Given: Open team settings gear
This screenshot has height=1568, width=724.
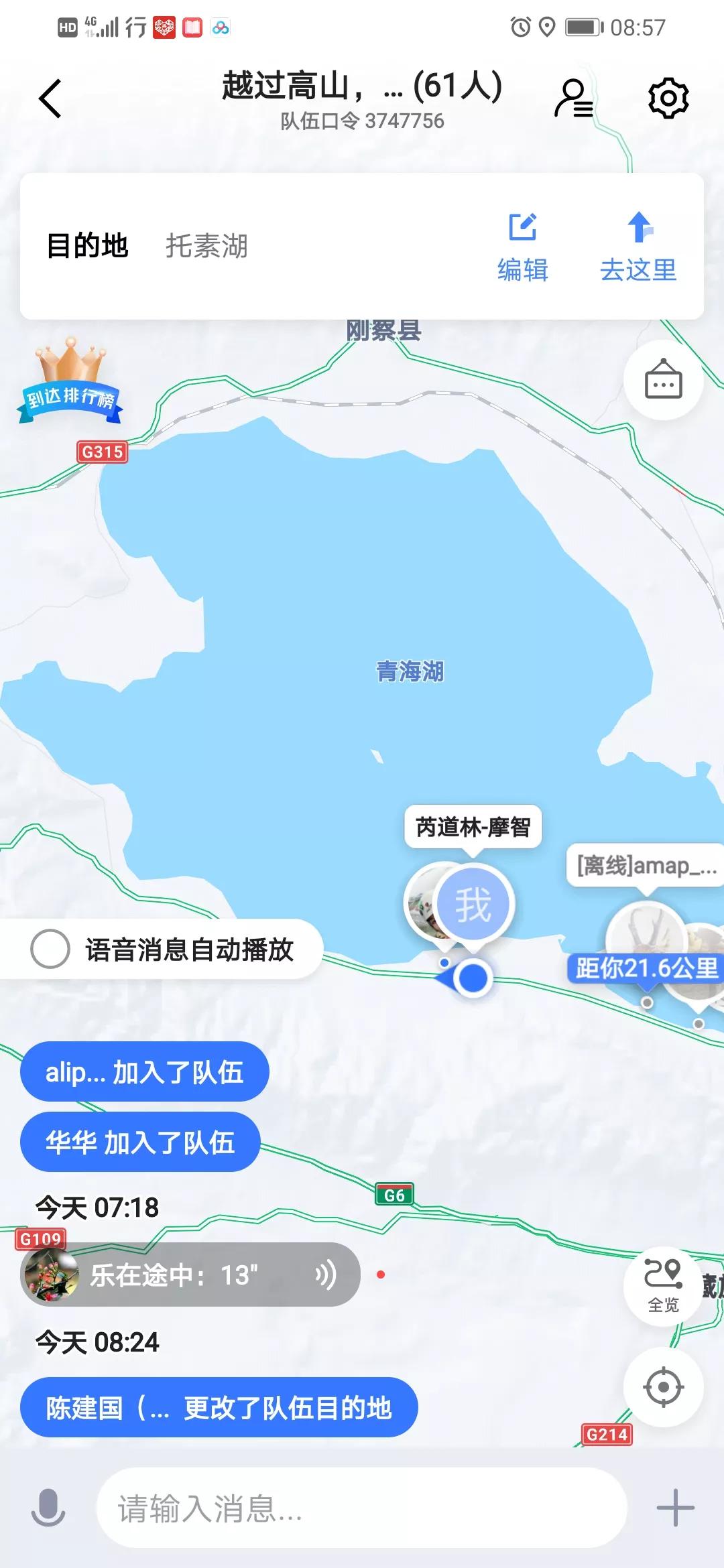Looking at the screenshot, I should pyautogui.click(x=668, y=99).
